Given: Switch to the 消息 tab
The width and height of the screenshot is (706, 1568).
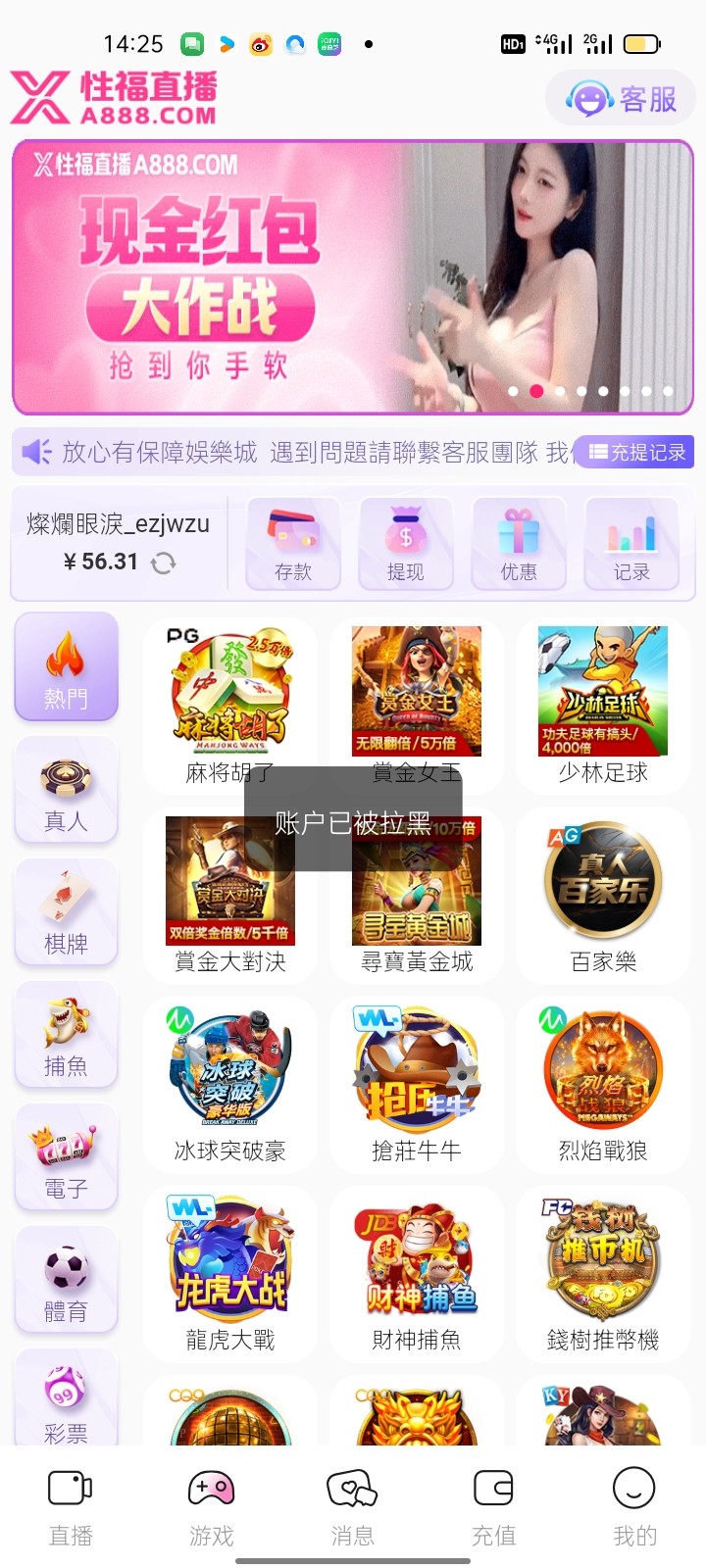Looking at the screenshot, I should pos(352,1506).
